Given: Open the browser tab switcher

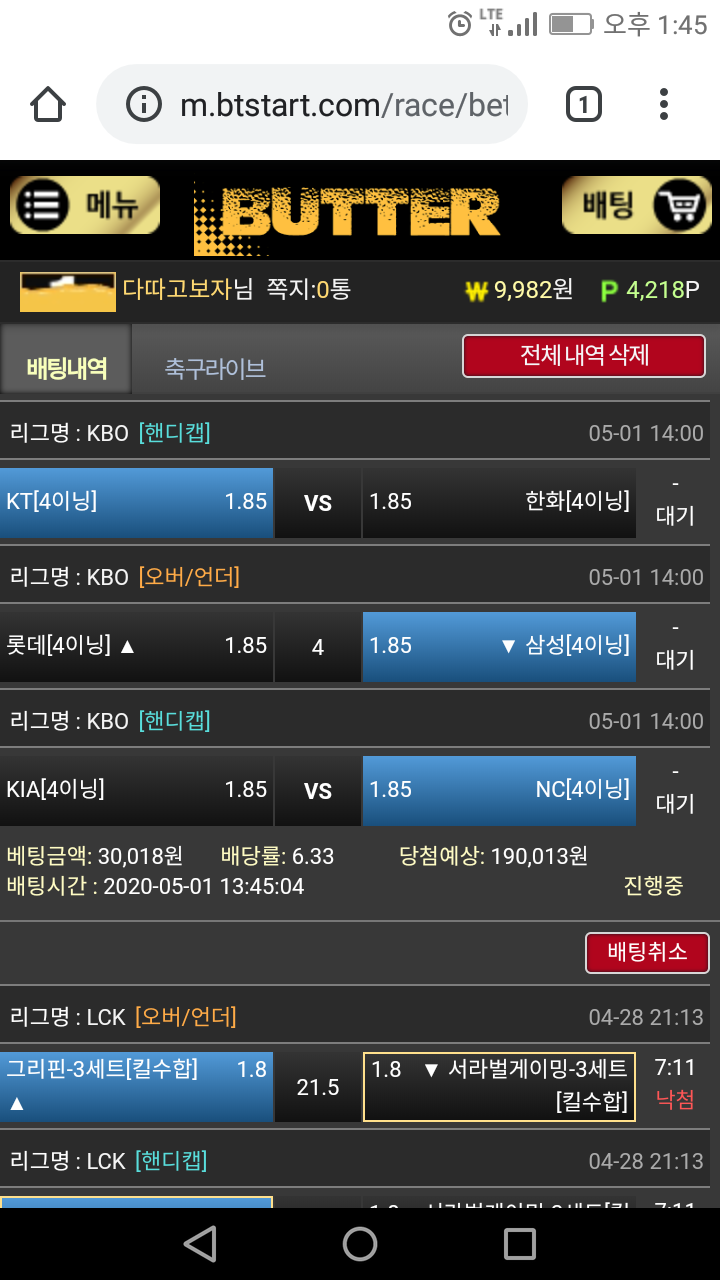Looking at the screenshot, I should (x=584, y=104).
